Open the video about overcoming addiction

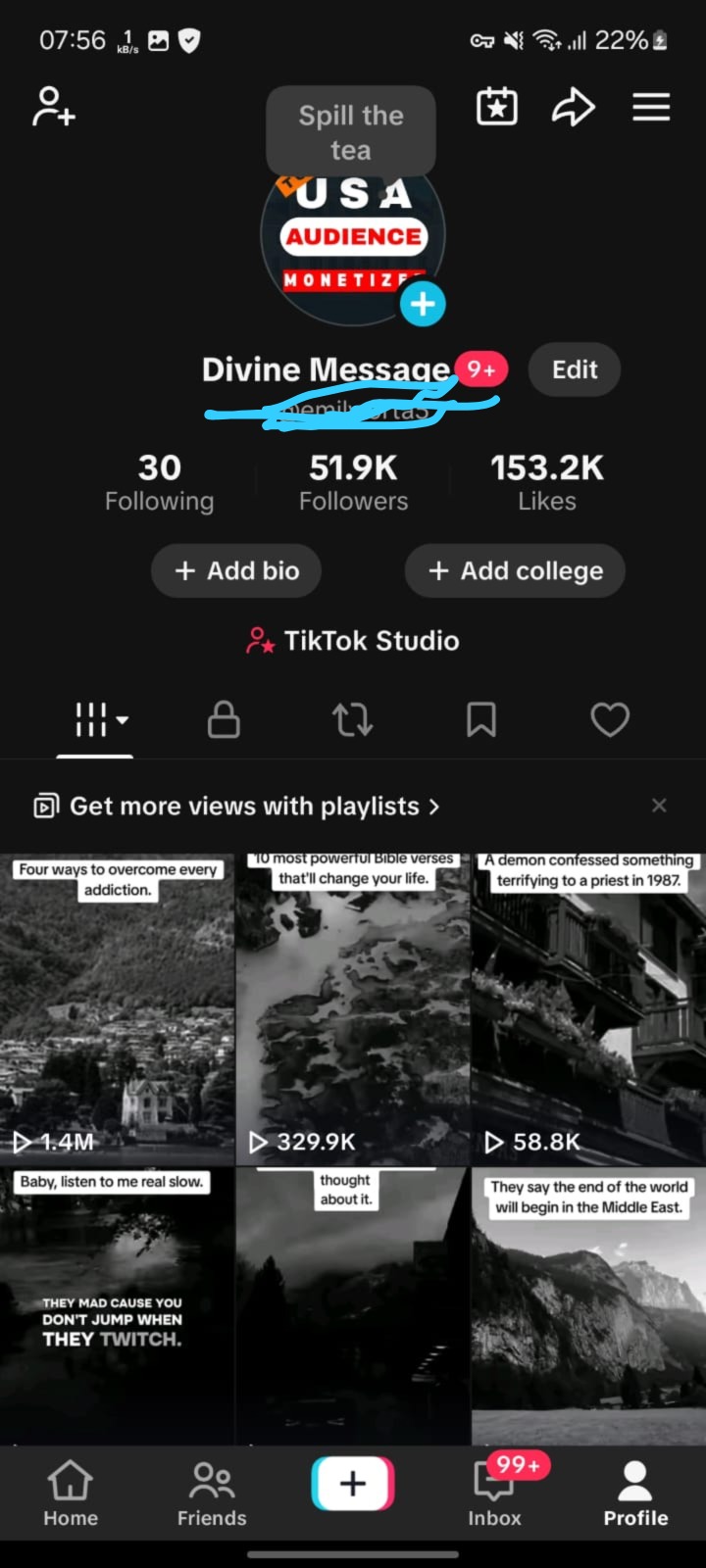117,1008
